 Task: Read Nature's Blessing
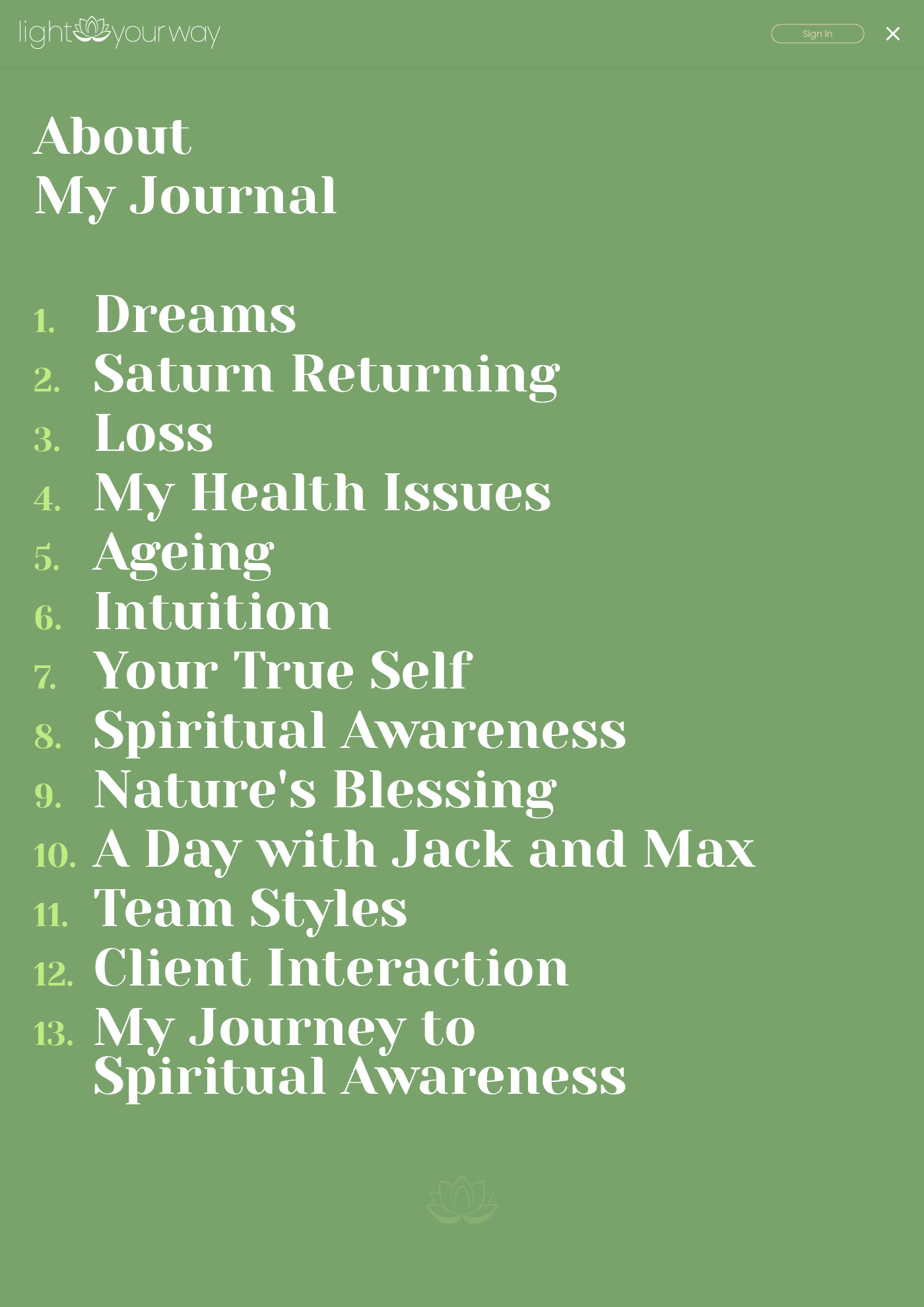[325, 790]
